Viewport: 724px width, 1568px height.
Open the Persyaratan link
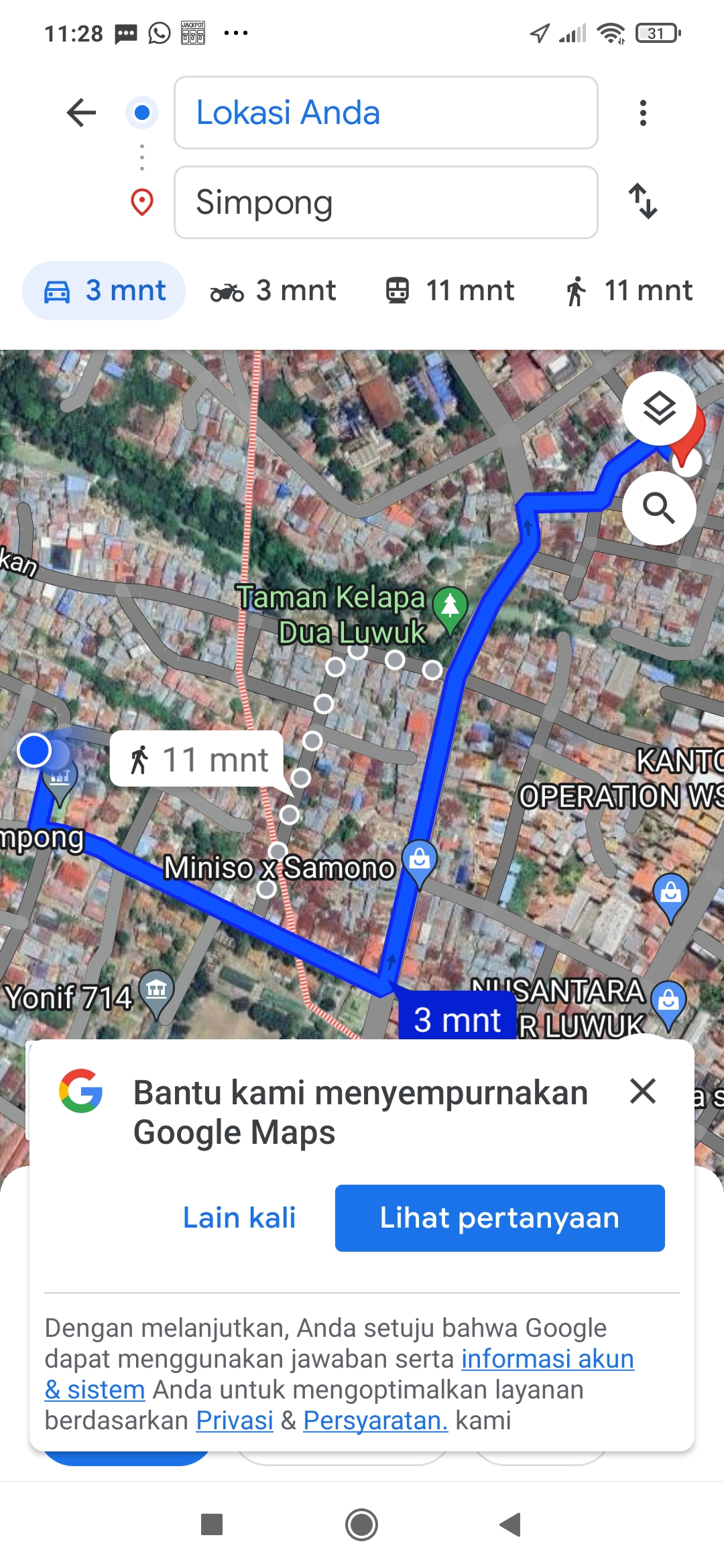coord(375,1421)
